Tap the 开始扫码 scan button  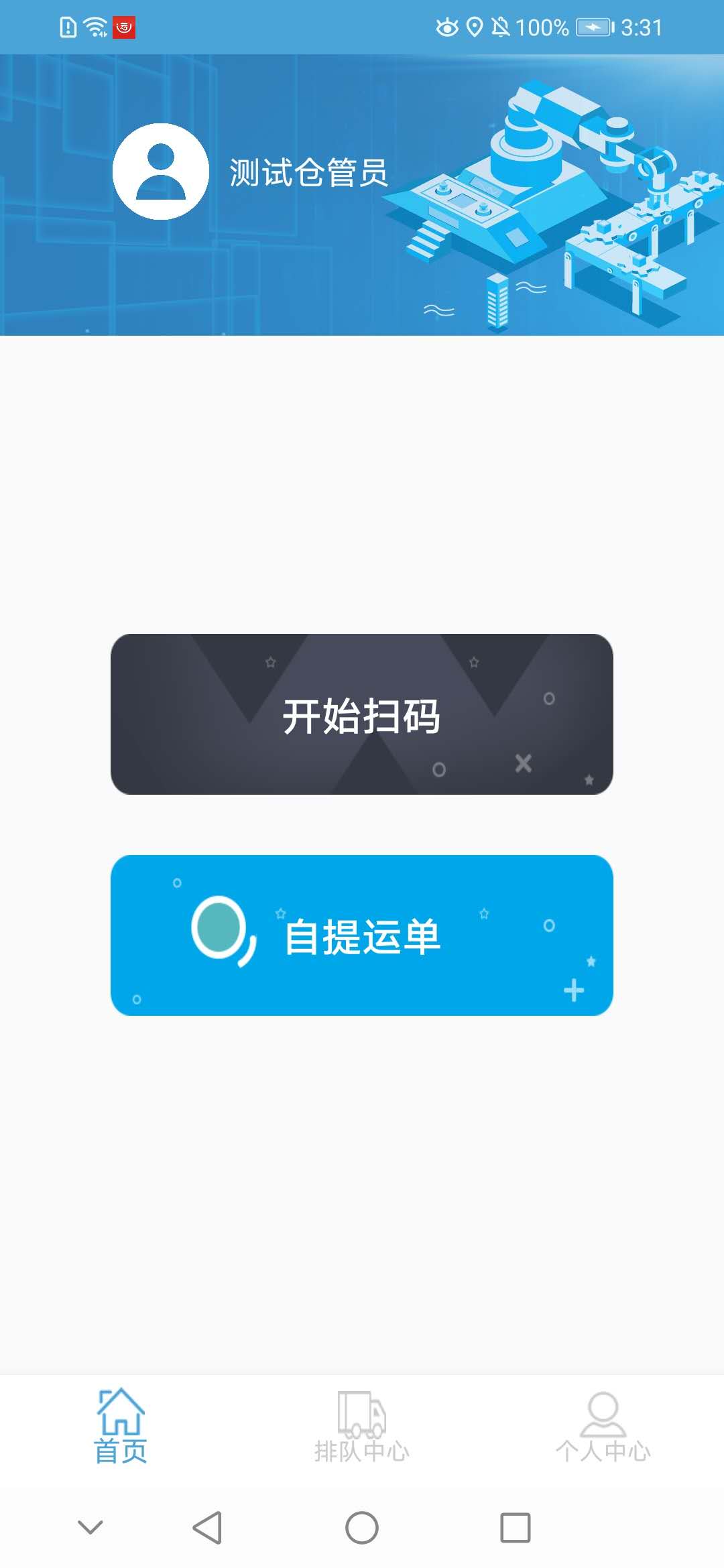point(361,714)
